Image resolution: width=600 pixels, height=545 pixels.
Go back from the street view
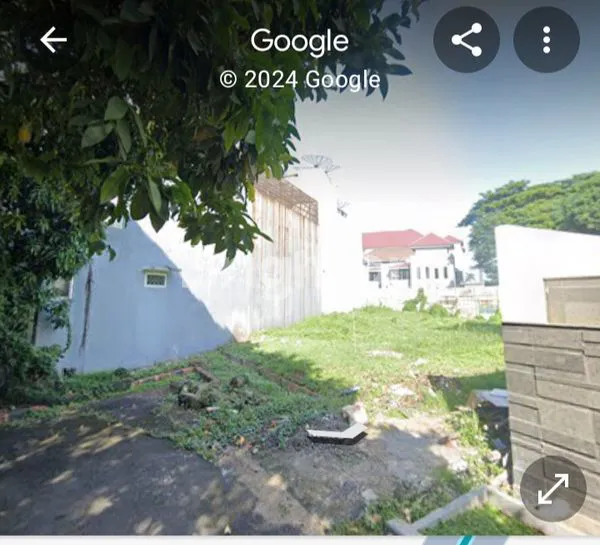[53, 40]
